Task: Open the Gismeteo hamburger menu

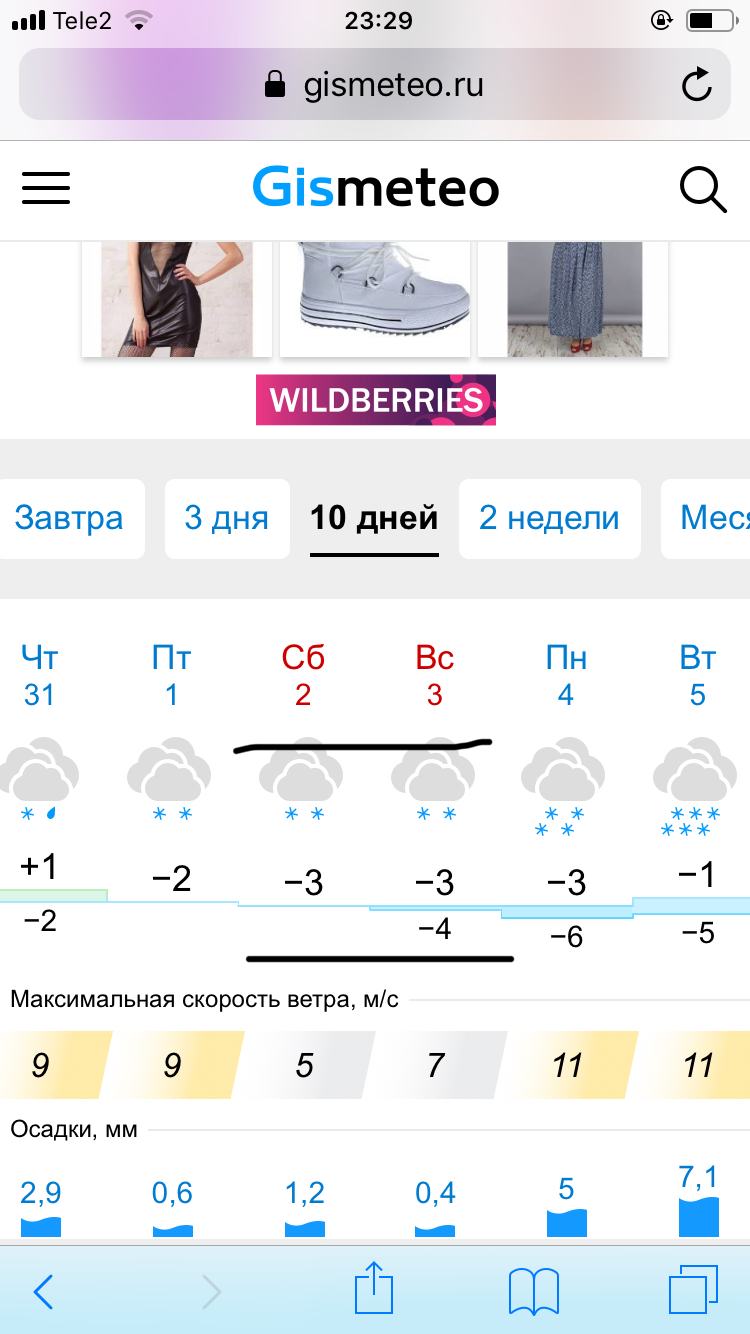Action: (46, 188)
